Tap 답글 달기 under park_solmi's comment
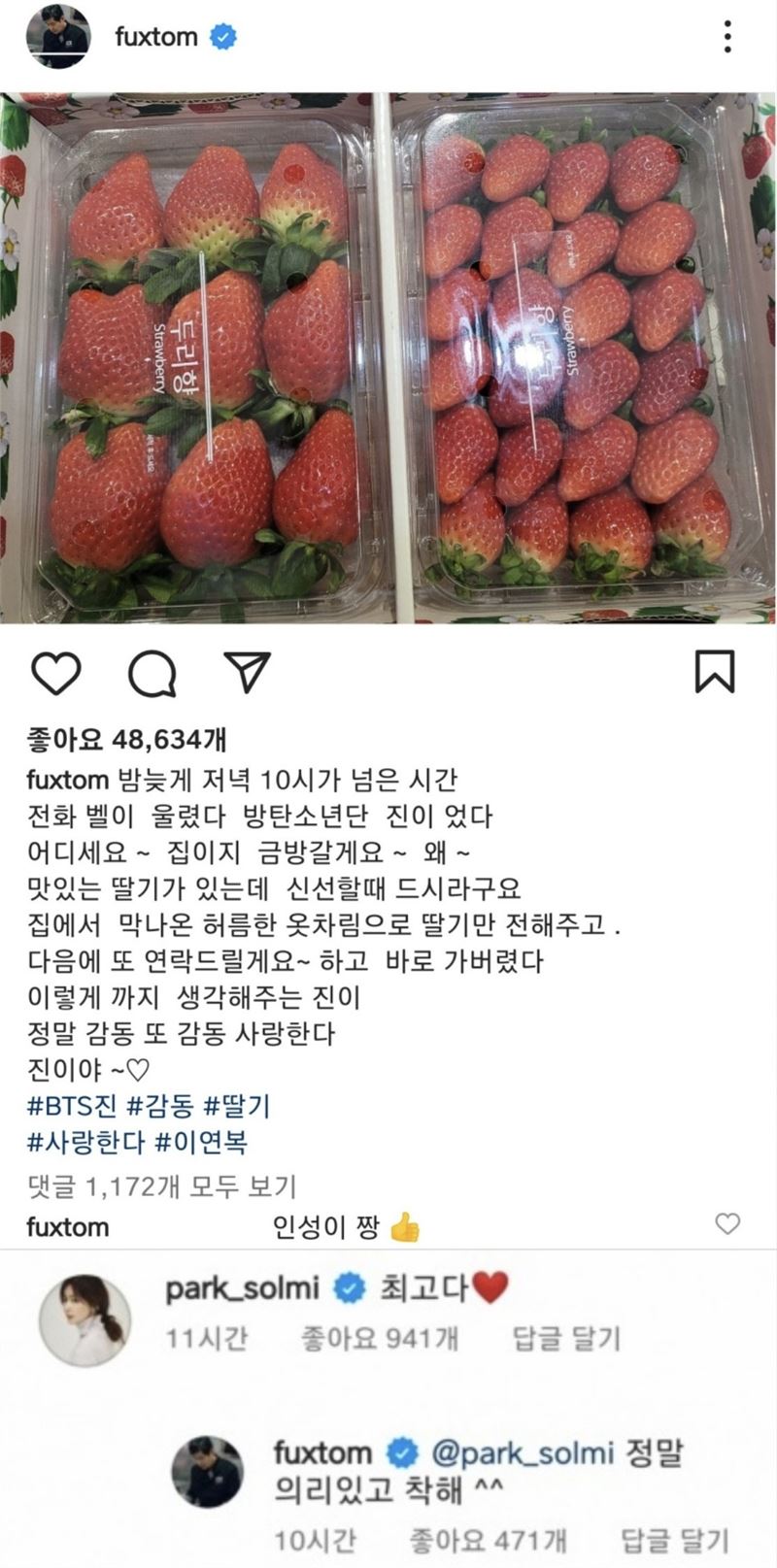777x1568 pixels. 565,1339
